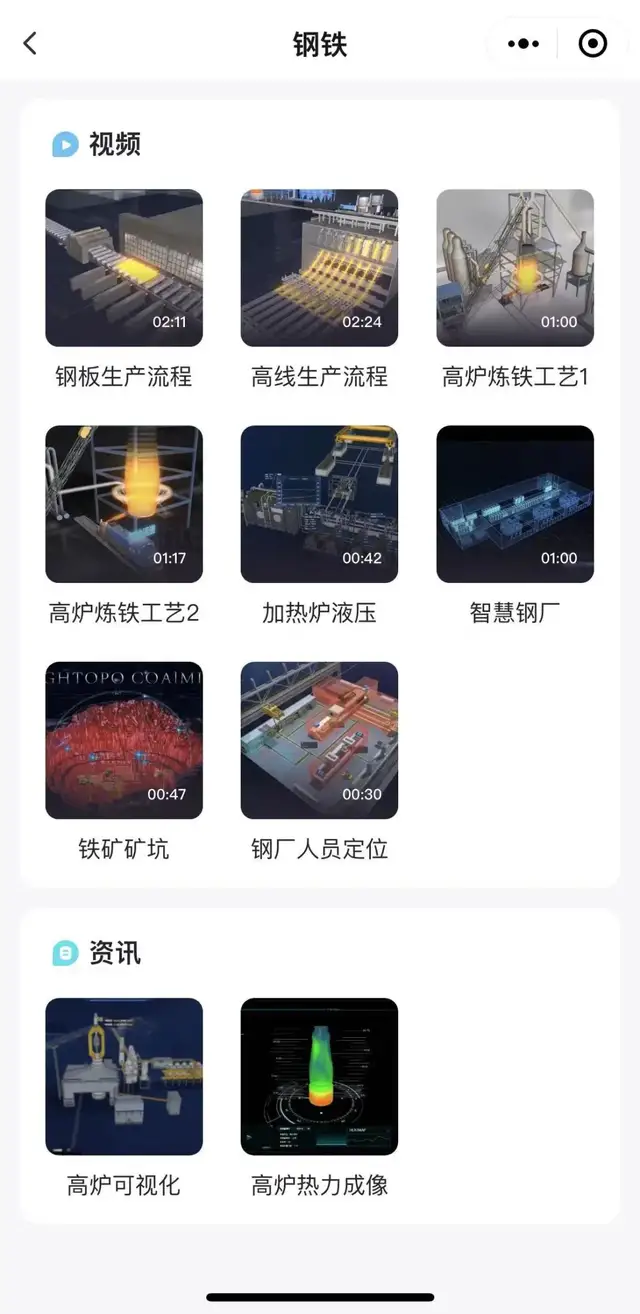Watch the 钢厂人员定位 video
Image resolution: width=640 pixels, height=1314 pixels.
319,740
